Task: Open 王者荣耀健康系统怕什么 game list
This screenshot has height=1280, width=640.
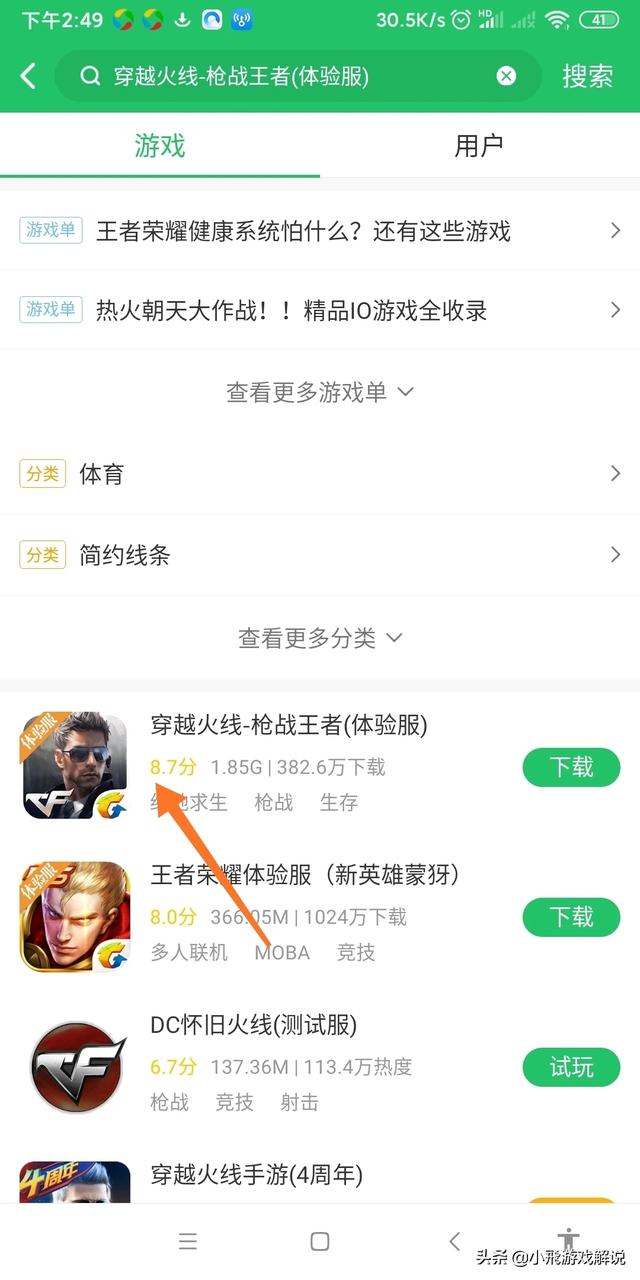Action: pos(320,231)
